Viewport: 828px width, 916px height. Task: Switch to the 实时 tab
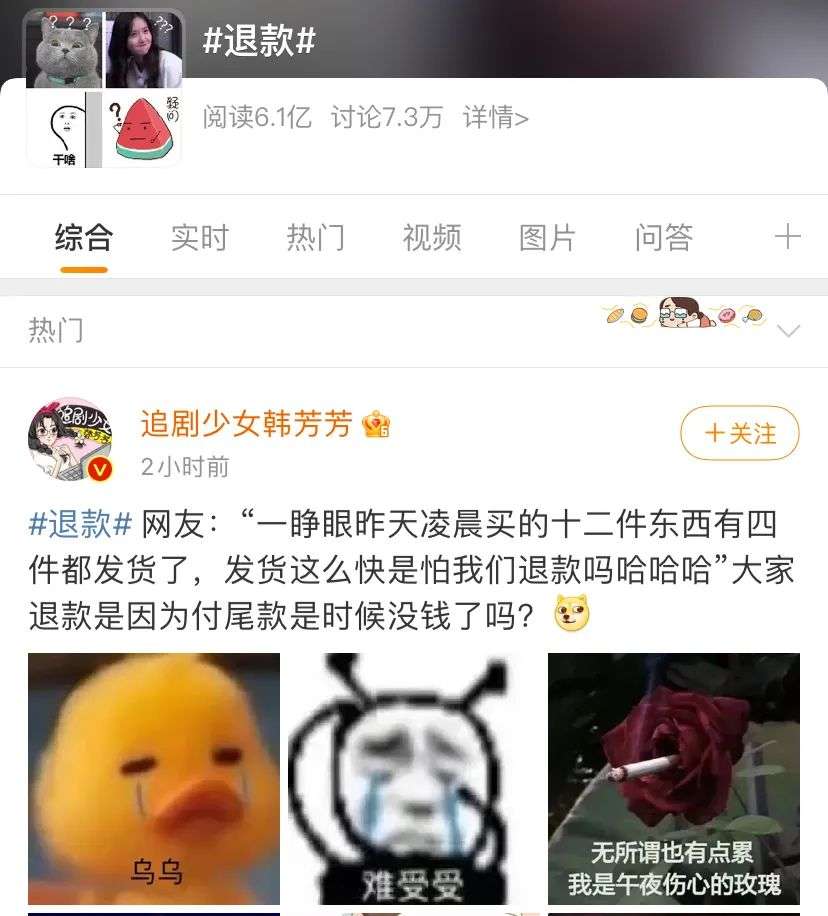pos(200,238)
